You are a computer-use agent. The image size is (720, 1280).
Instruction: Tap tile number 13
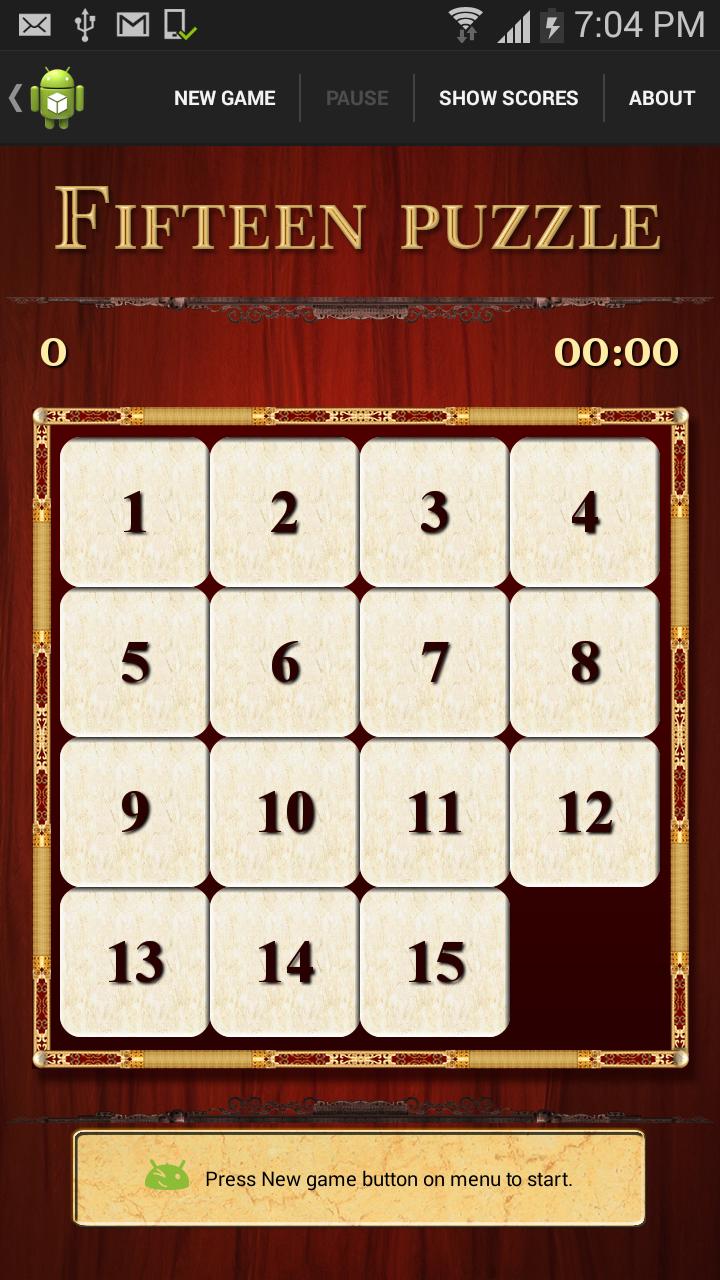(135, 962)
